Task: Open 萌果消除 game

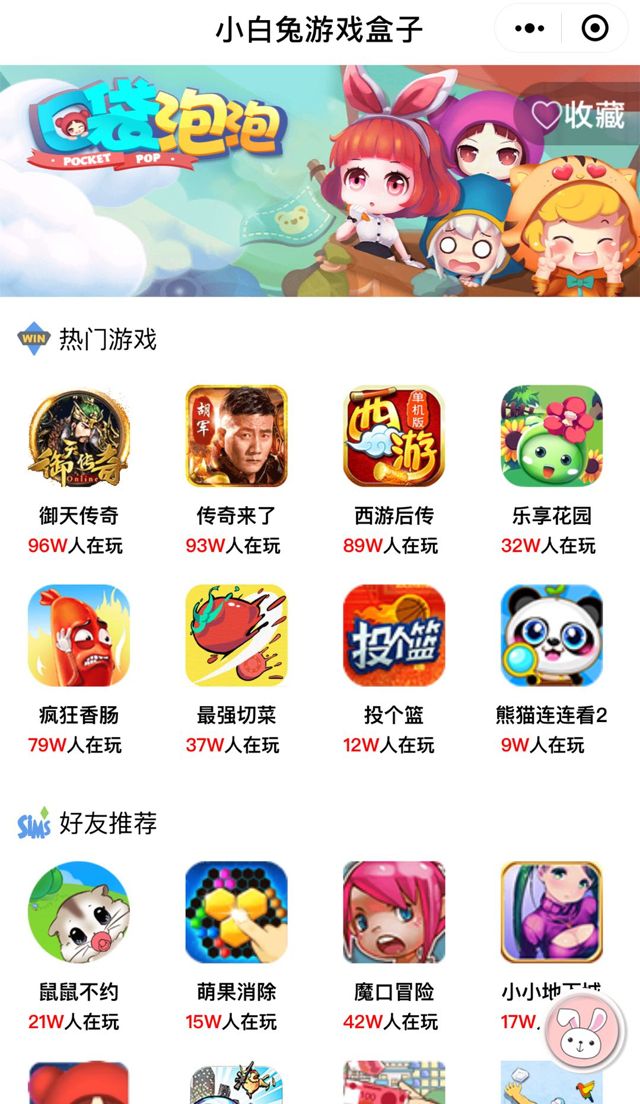Action: [x=236, y=912]
